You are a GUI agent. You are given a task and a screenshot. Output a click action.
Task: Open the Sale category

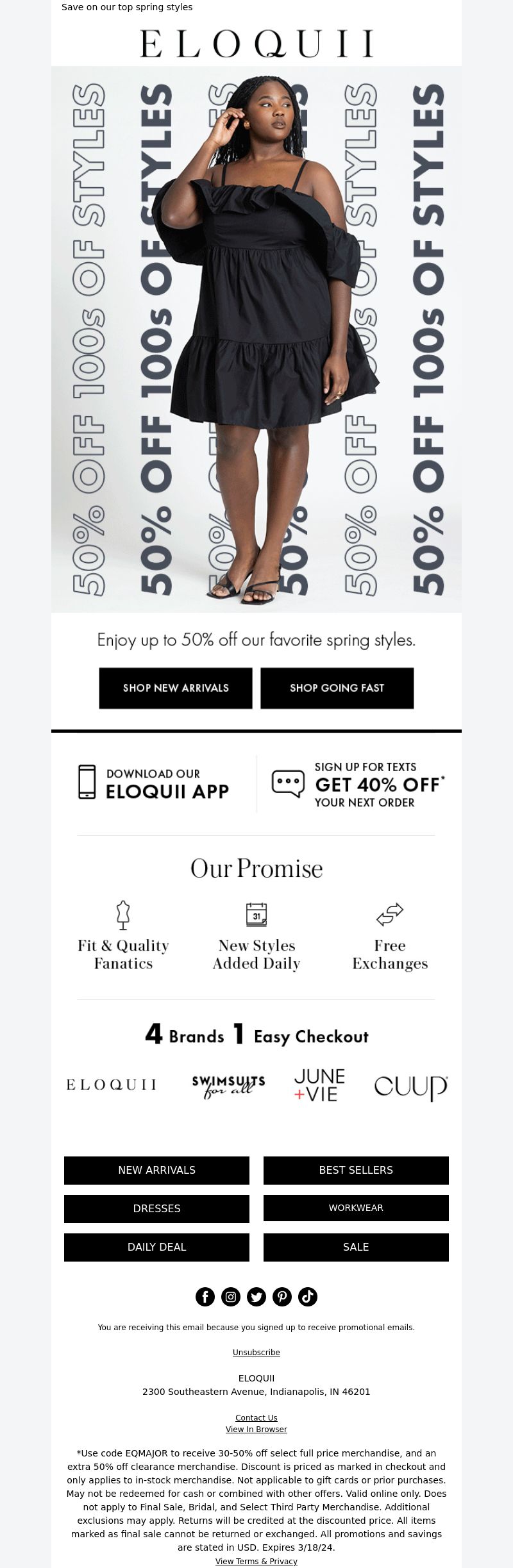click(x=356, y=1247)
